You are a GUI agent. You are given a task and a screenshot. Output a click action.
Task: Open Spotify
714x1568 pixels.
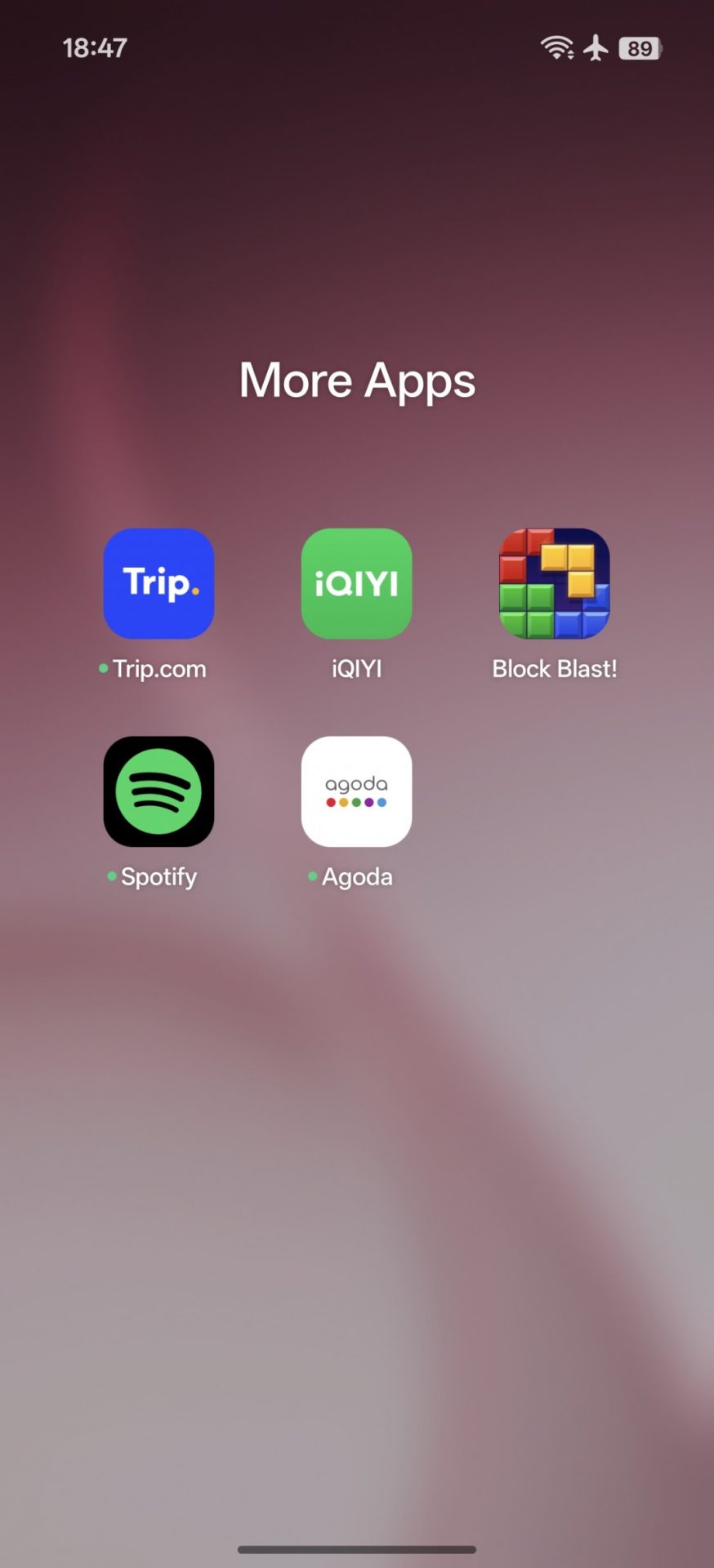(158, 791)
